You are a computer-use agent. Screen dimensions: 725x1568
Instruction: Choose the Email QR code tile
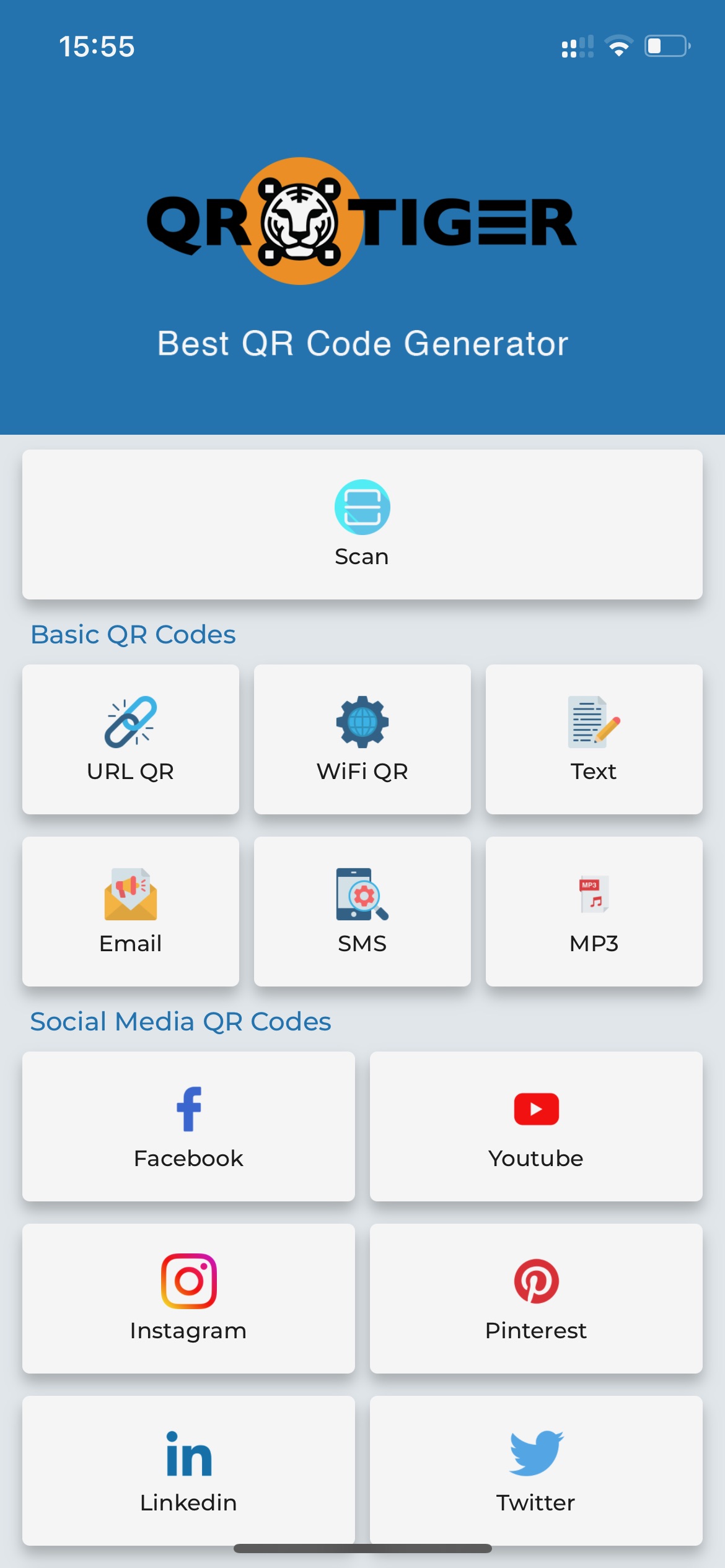point(131,911)
